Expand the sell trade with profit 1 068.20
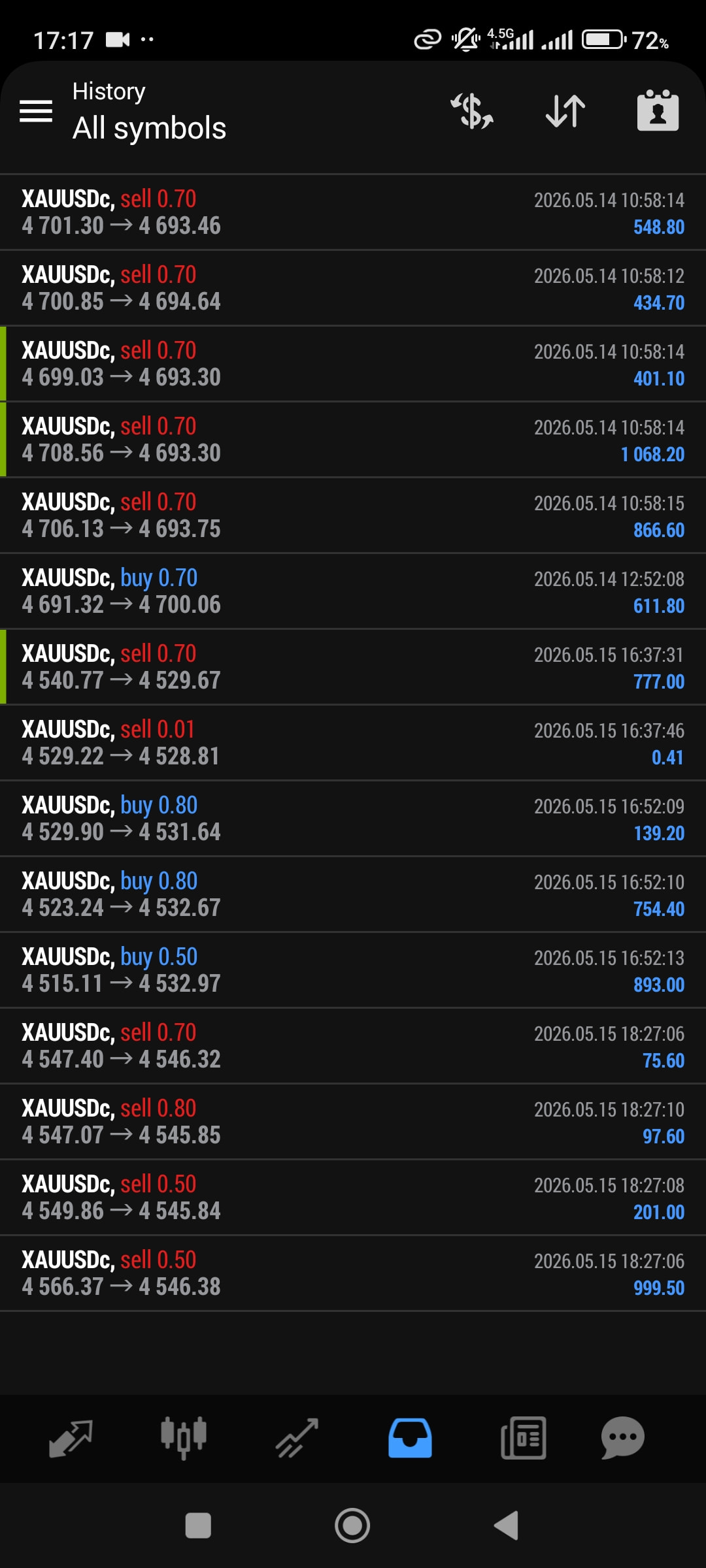The height and width of the screenshot is (1568, 706). (x=353, y=440)
